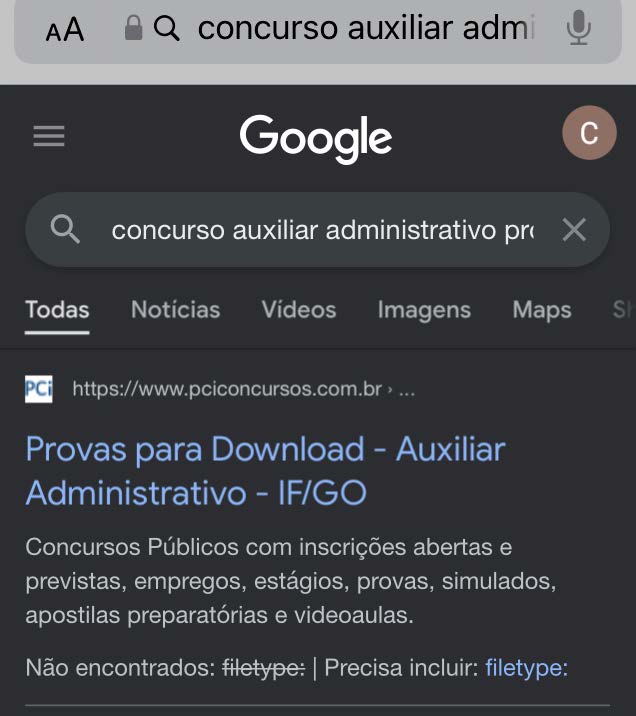Viewport: 636px width, 716px height.
Task: Require filetype: in the search
Action: pos(526,667)
